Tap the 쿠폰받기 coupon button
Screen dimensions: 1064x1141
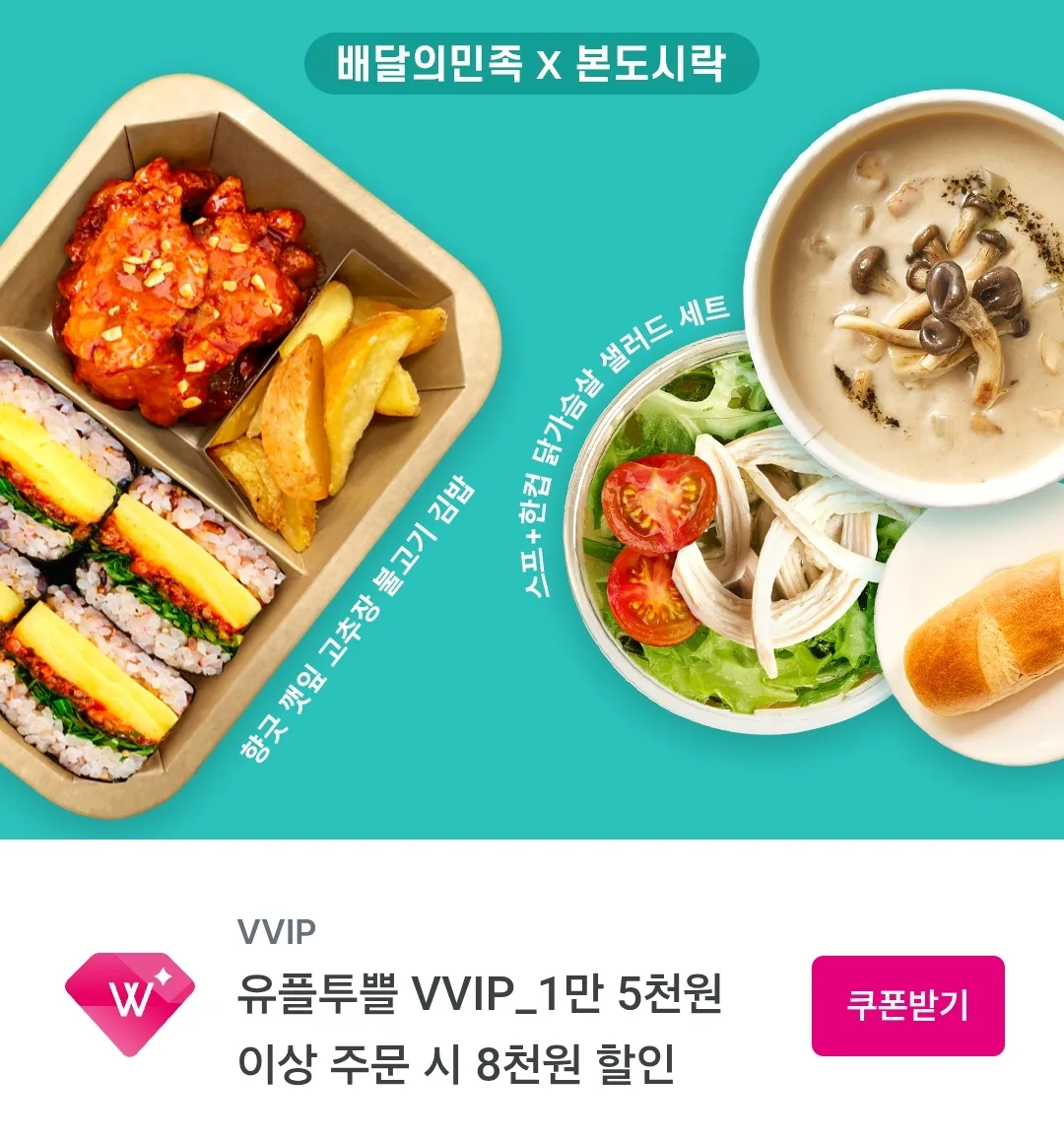point(907,1005)
